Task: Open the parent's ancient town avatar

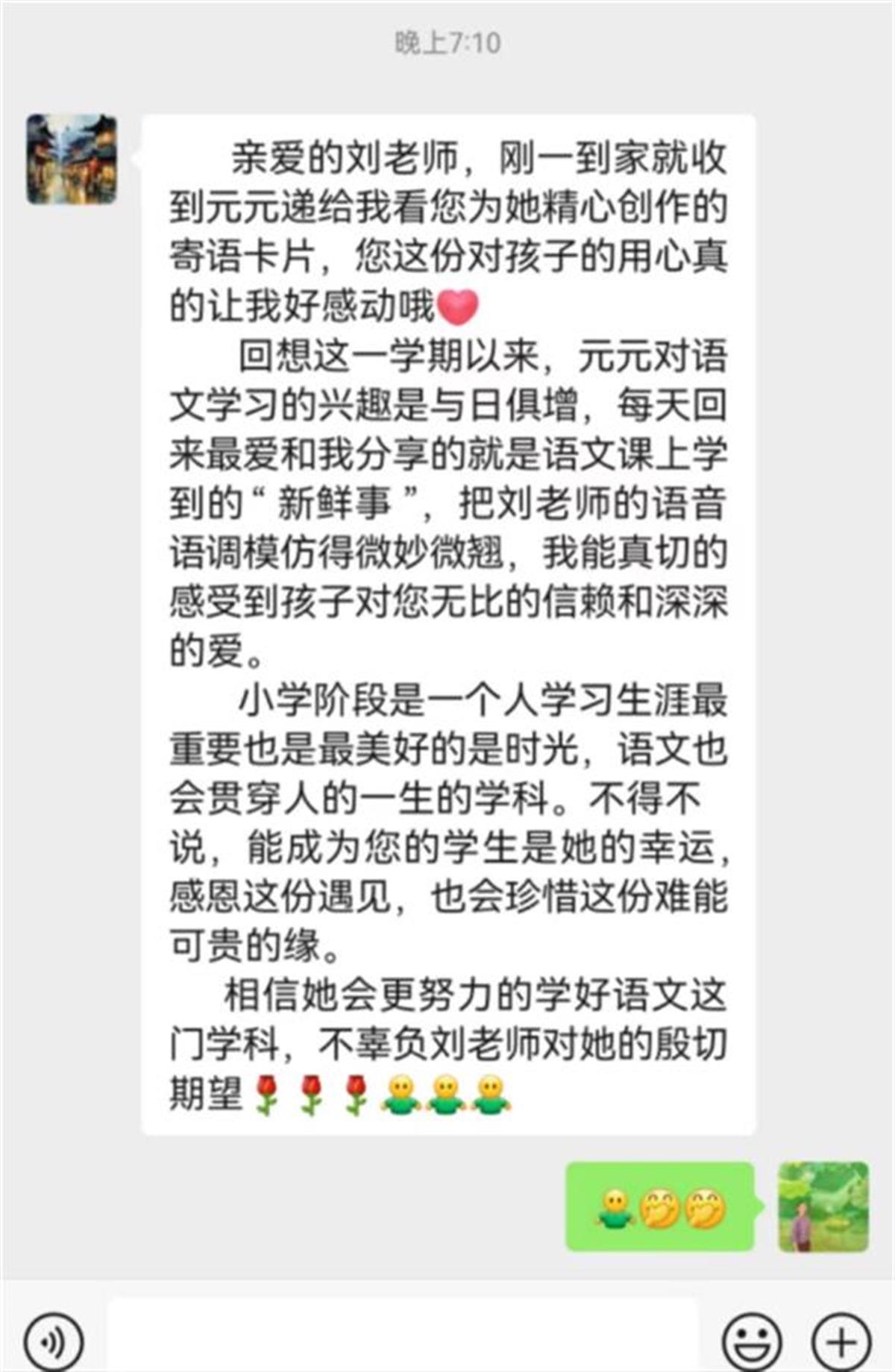Action: click(72, 159)
